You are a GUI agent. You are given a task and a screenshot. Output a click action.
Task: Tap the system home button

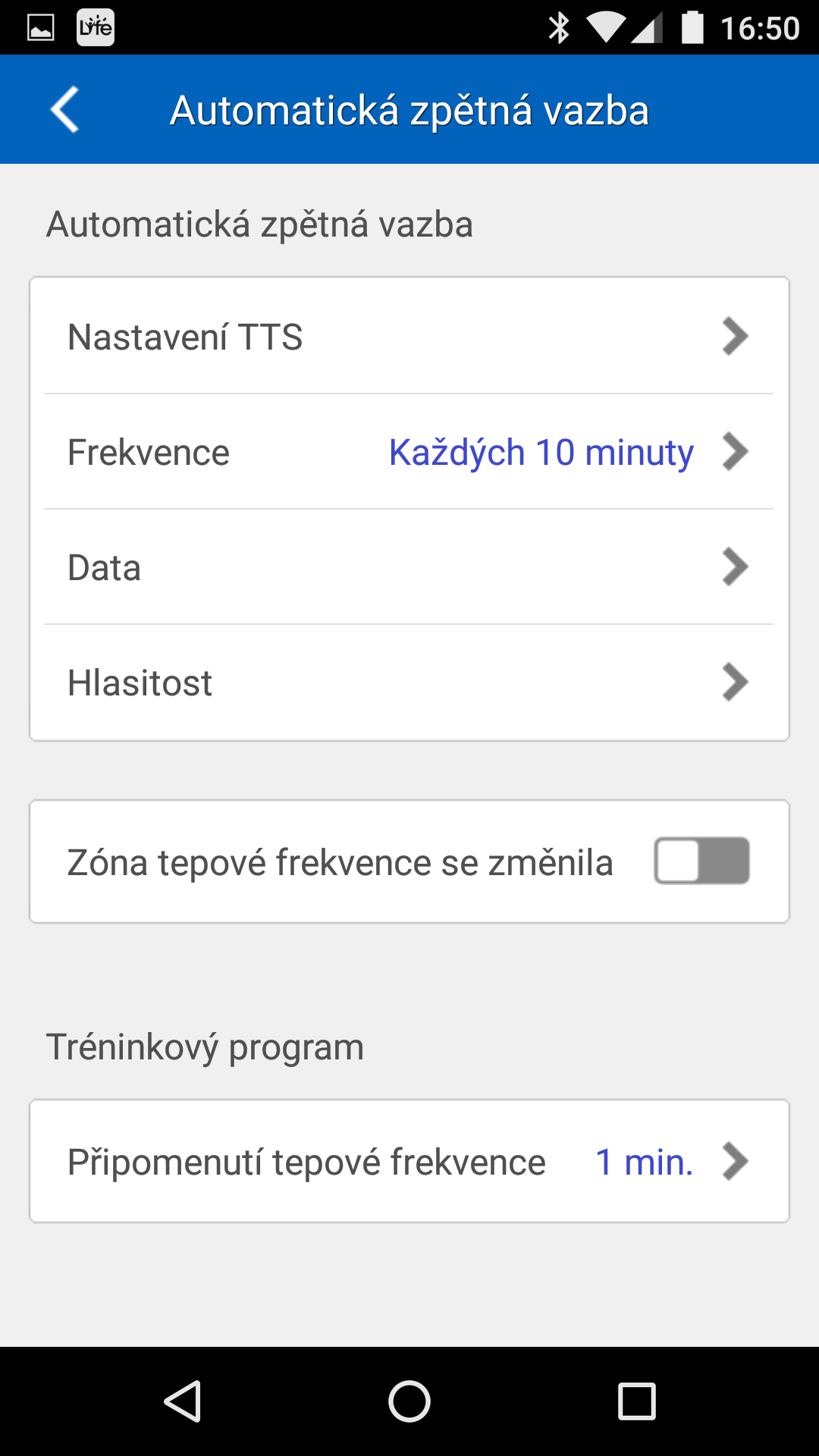point(409,1401)
